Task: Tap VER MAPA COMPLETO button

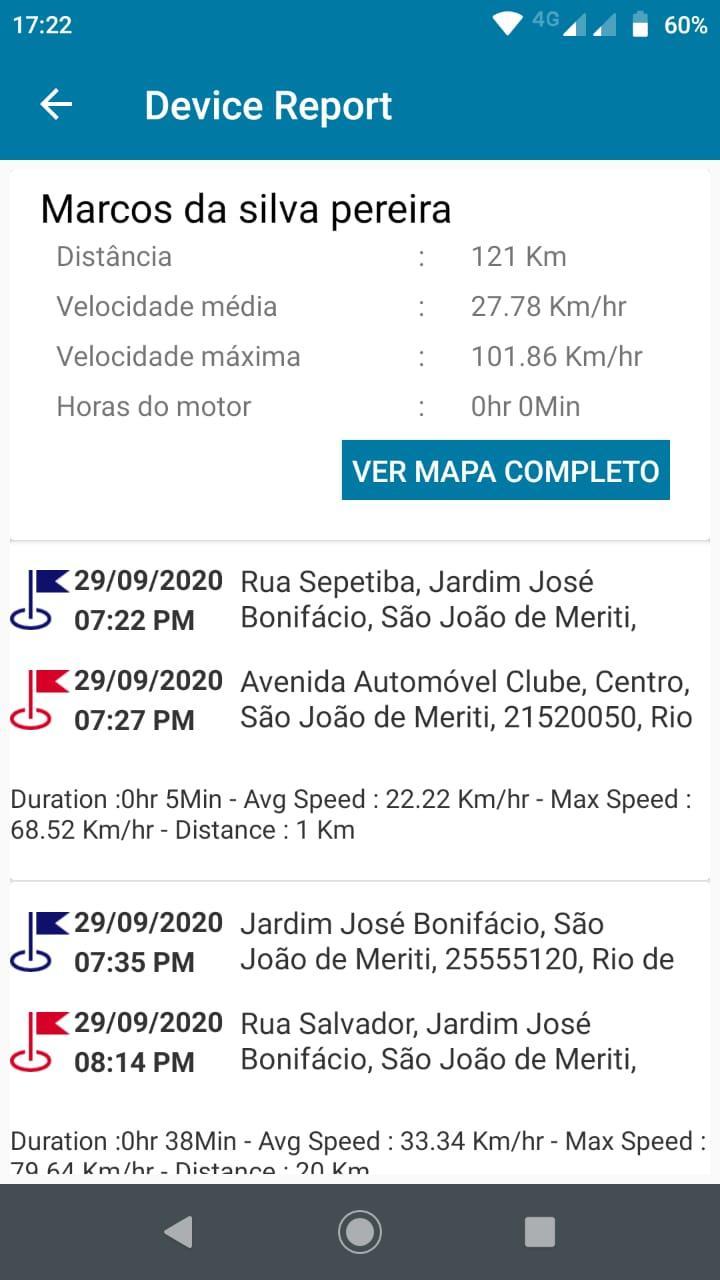Action: coord(506,471)
